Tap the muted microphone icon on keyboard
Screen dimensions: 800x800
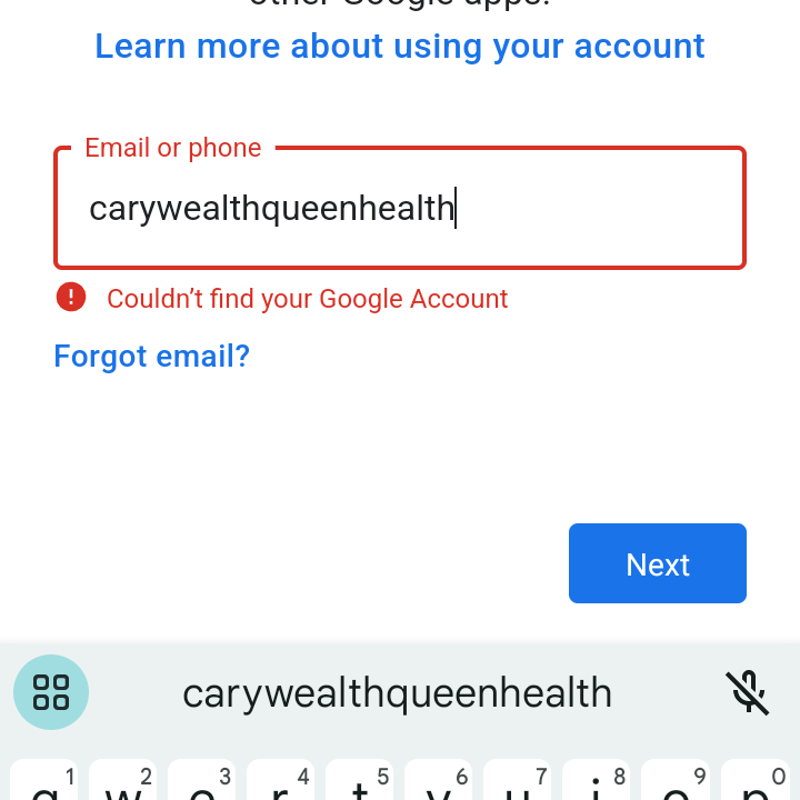click(x=746, y=692)
